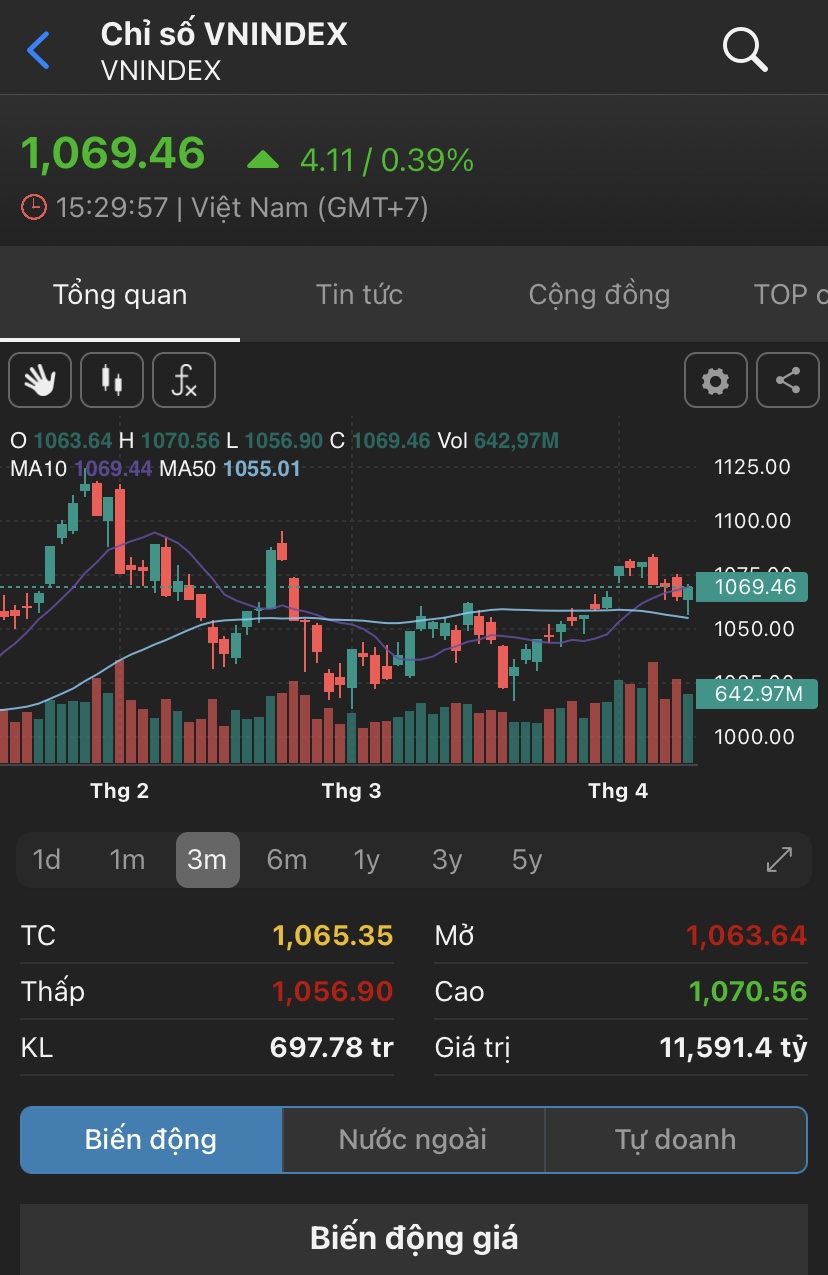The image size is (828, 1275).
Task: Tap the hand pan tool on chart
Action: click(40, 380)
